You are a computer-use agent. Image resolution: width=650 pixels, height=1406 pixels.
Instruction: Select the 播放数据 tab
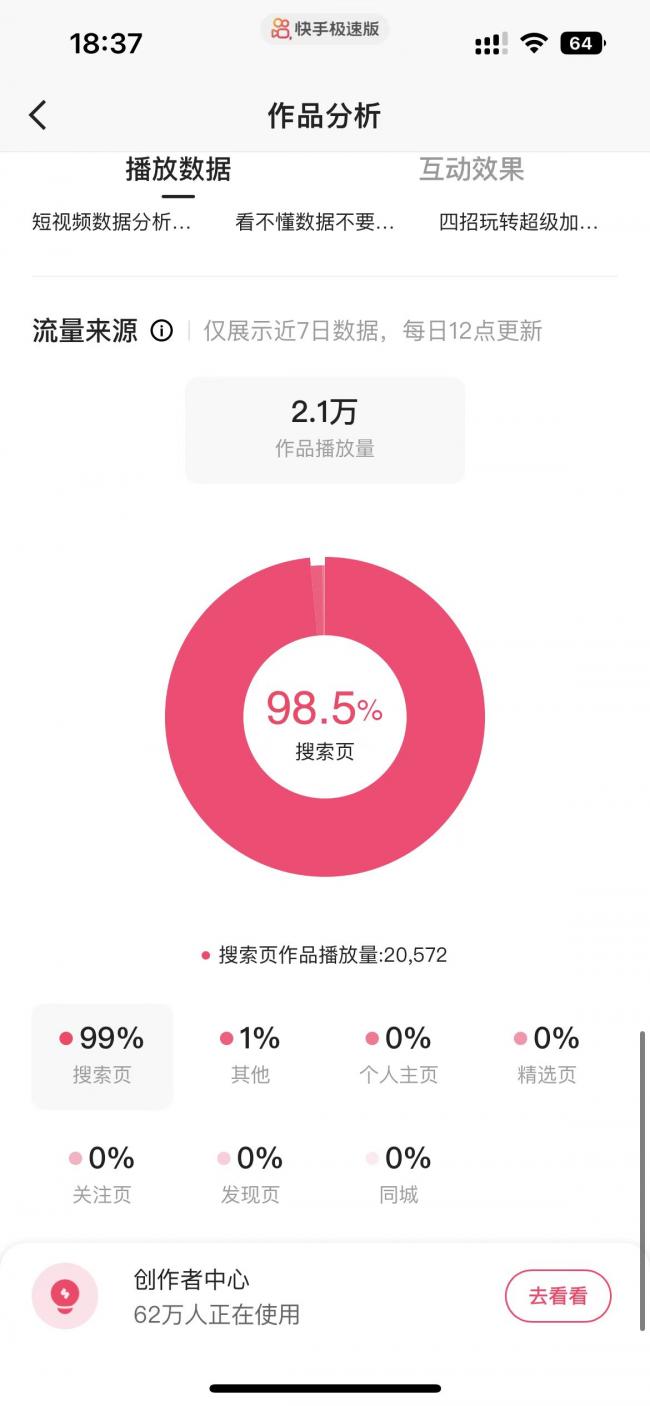click(178, 170)
